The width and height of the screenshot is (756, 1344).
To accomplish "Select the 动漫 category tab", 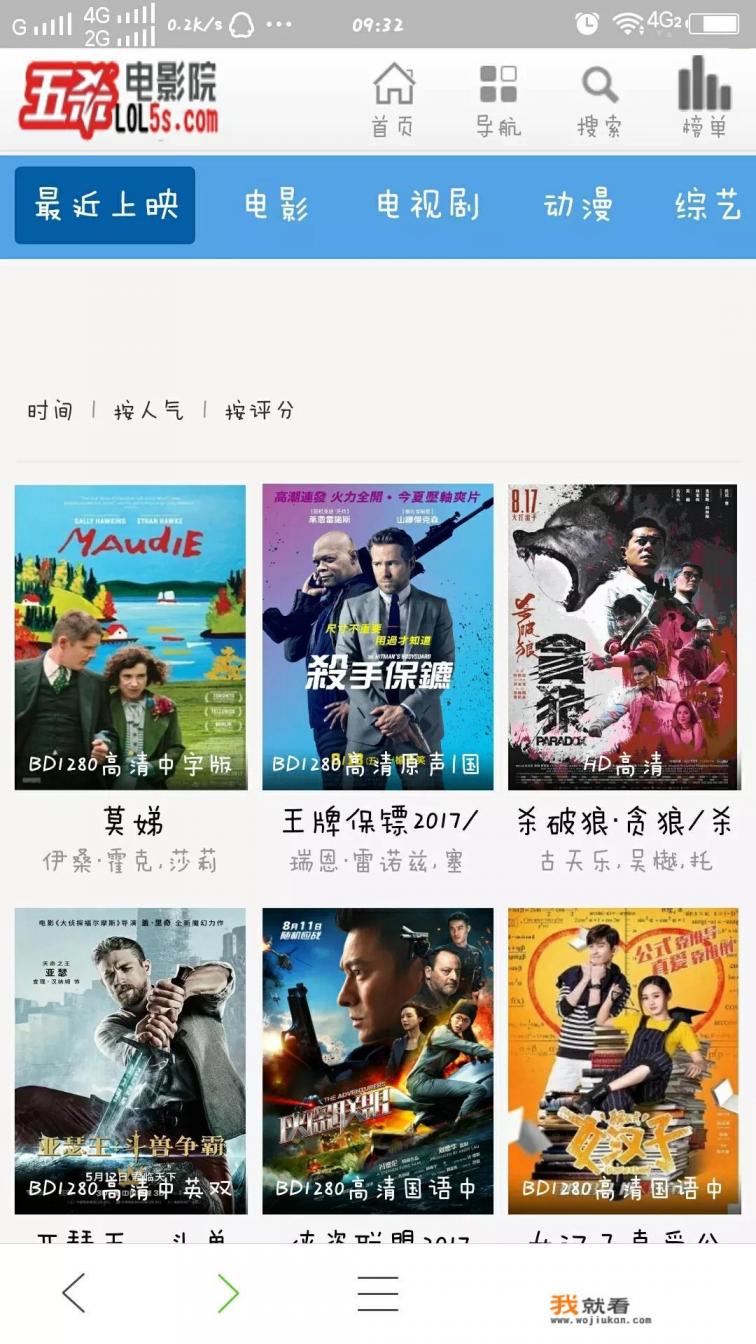I will tap(577, 204).
